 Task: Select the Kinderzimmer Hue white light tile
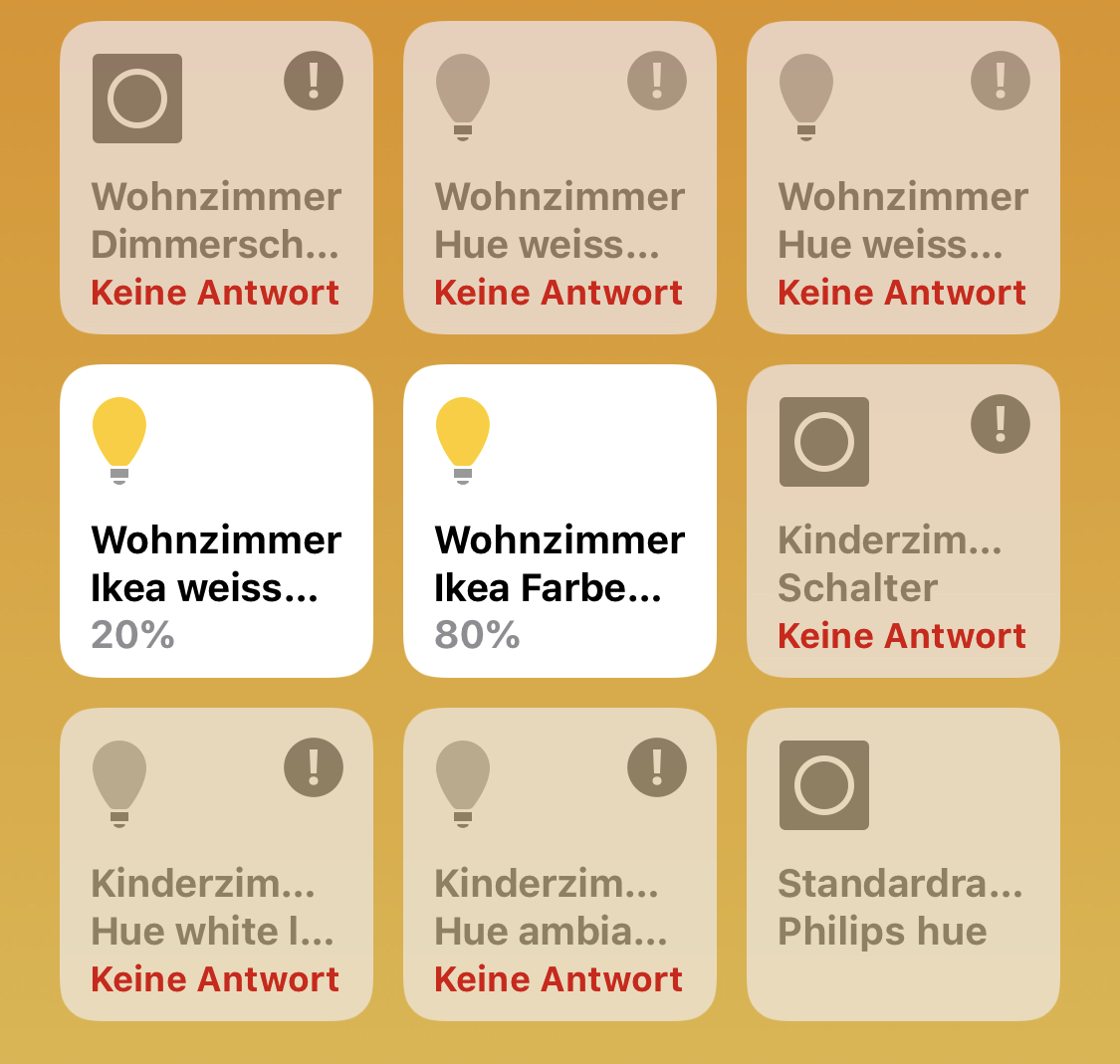click(x=216, y=864)
